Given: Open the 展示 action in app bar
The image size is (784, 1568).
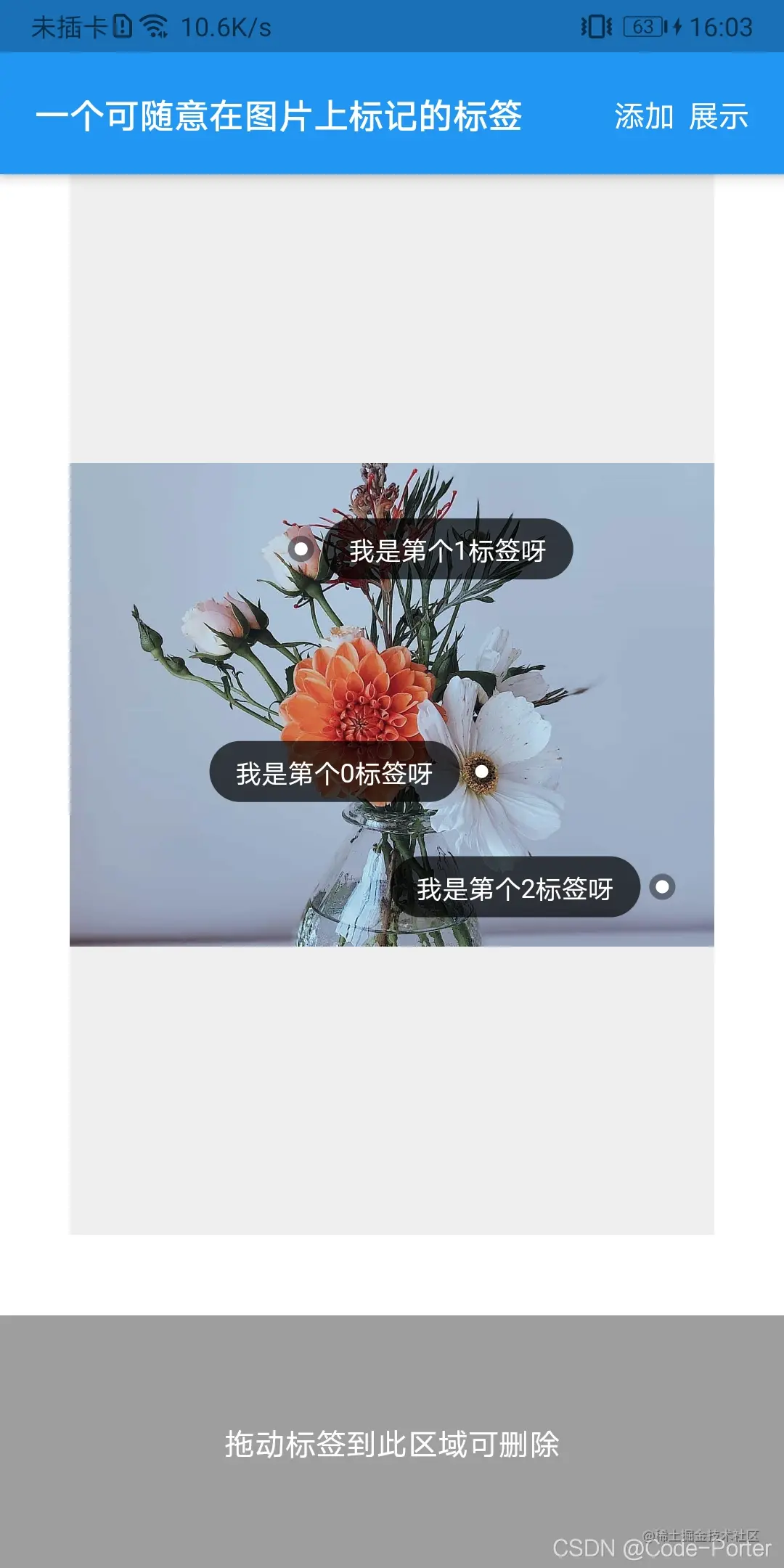Looking at the screenshot, I should [x=719, y=116].
